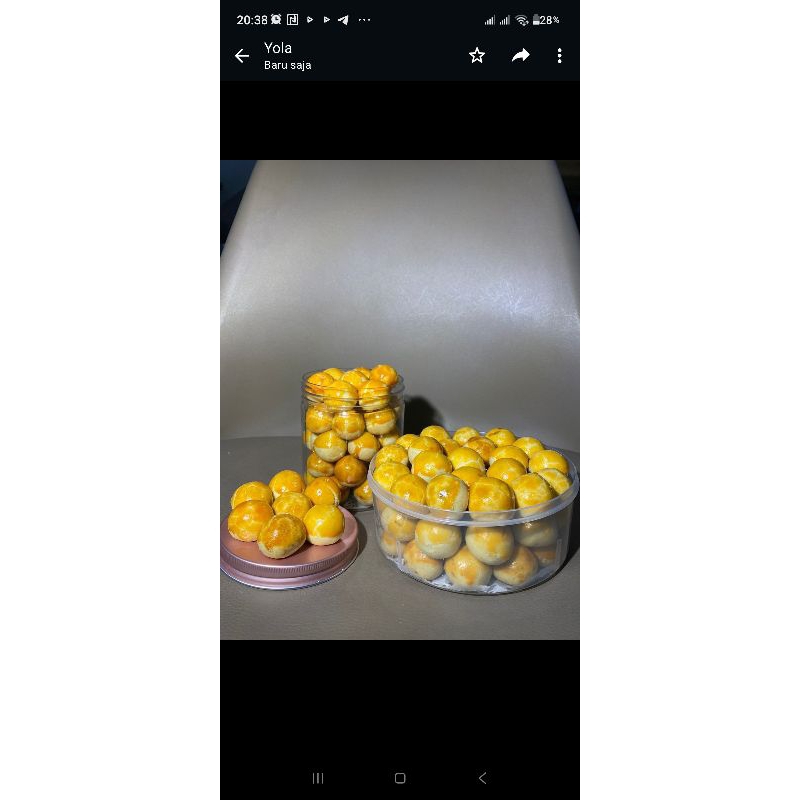Tap the system back button

[482, 778]
